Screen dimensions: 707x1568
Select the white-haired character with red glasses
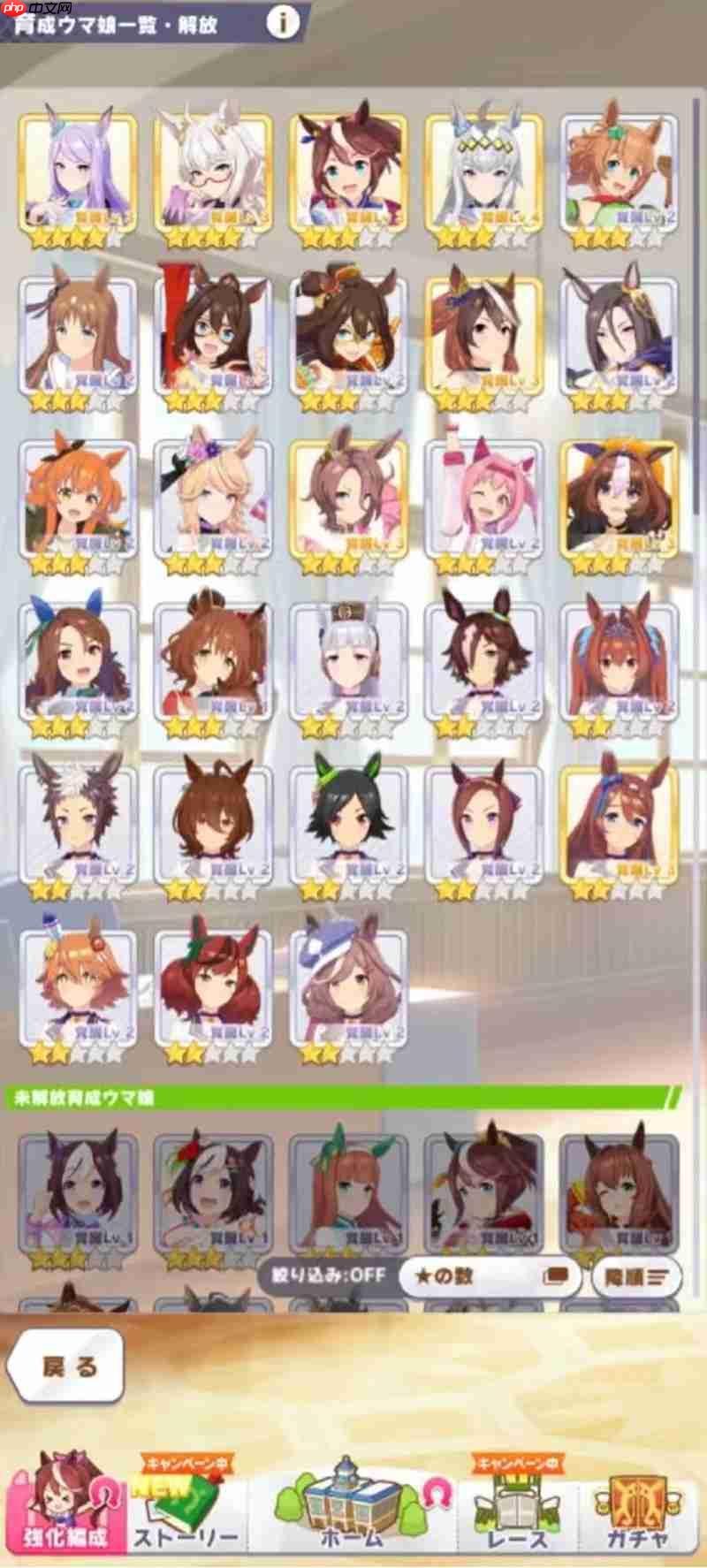pyautogui.click(x=212, y=172)
